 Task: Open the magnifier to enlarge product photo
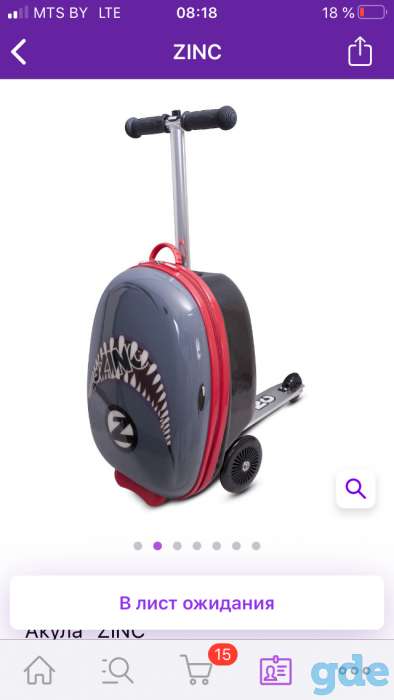coord(356,489)
